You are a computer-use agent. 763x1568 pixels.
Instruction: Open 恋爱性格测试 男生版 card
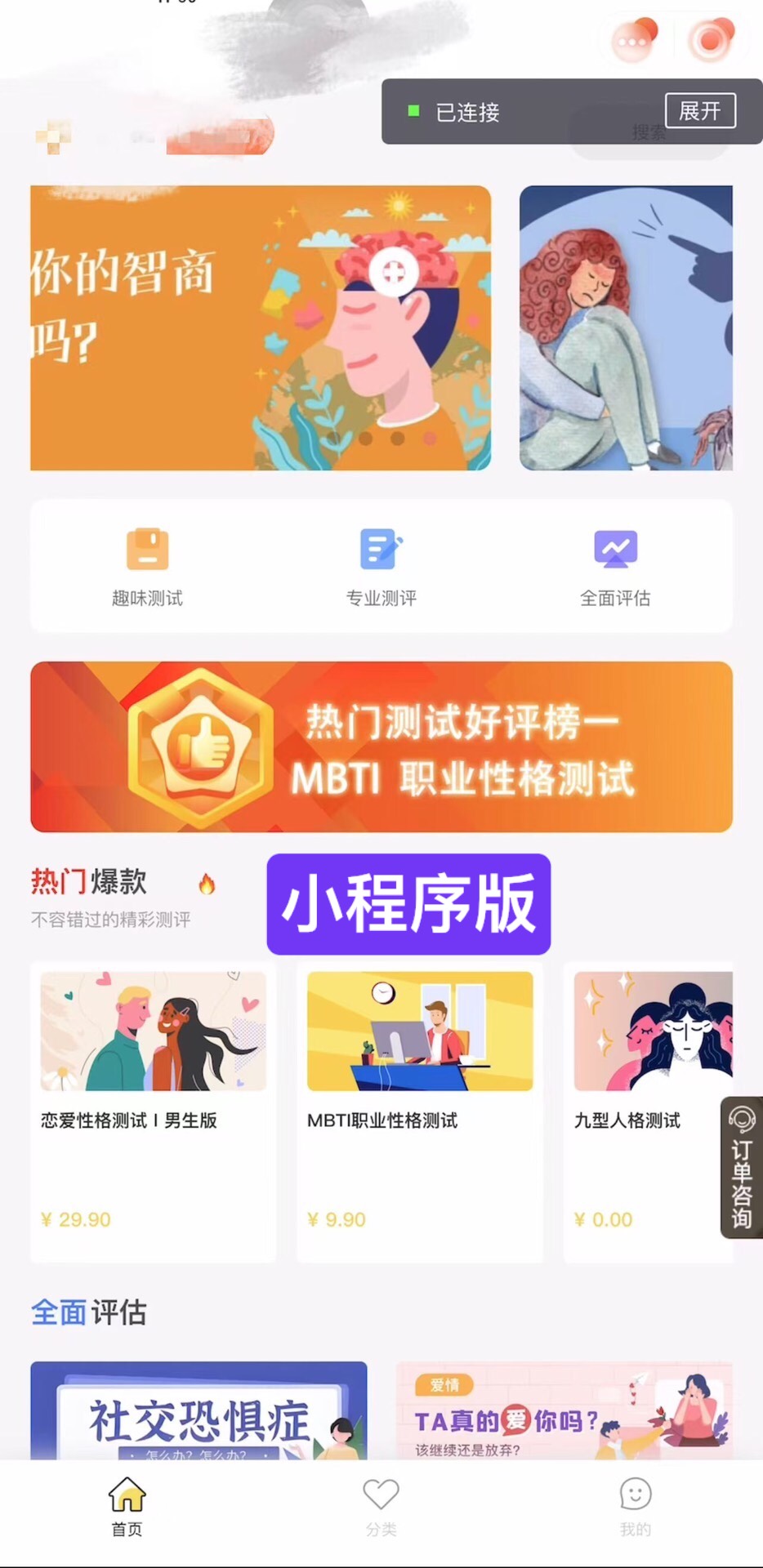(153, 1111)
